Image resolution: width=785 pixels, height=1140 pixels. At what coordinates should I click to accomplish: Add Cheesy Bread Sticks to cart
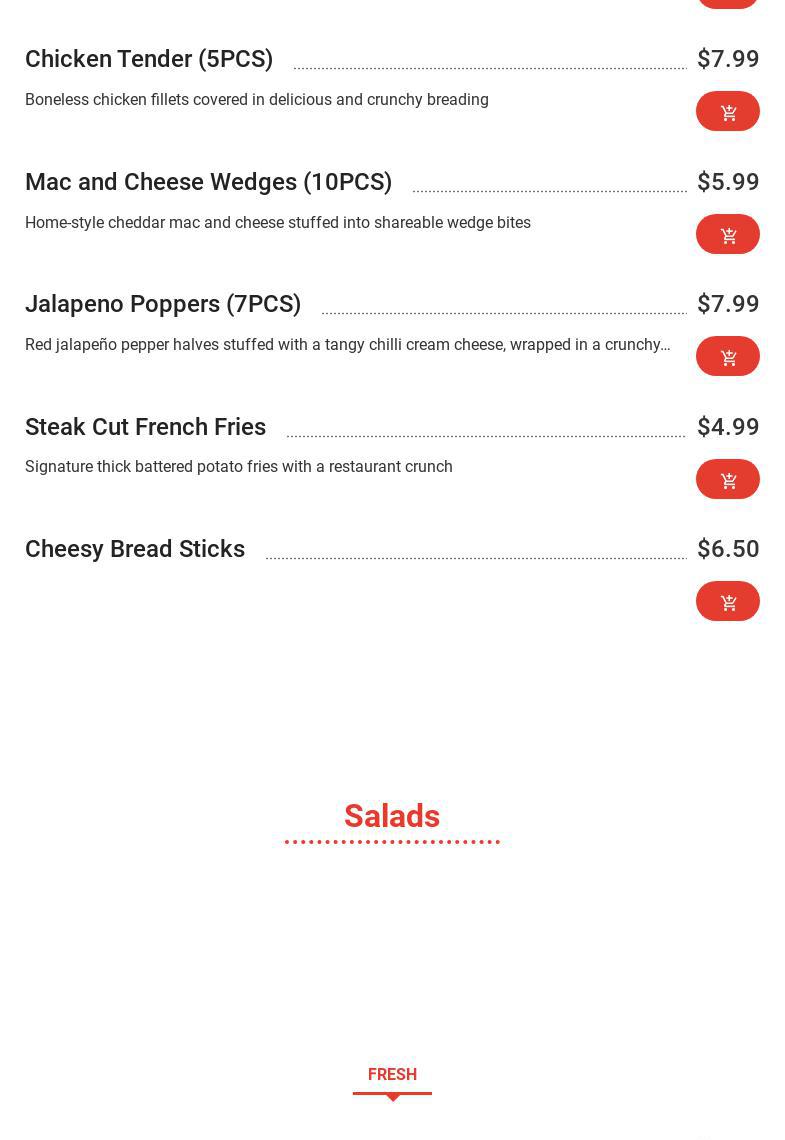coord(727,601)
